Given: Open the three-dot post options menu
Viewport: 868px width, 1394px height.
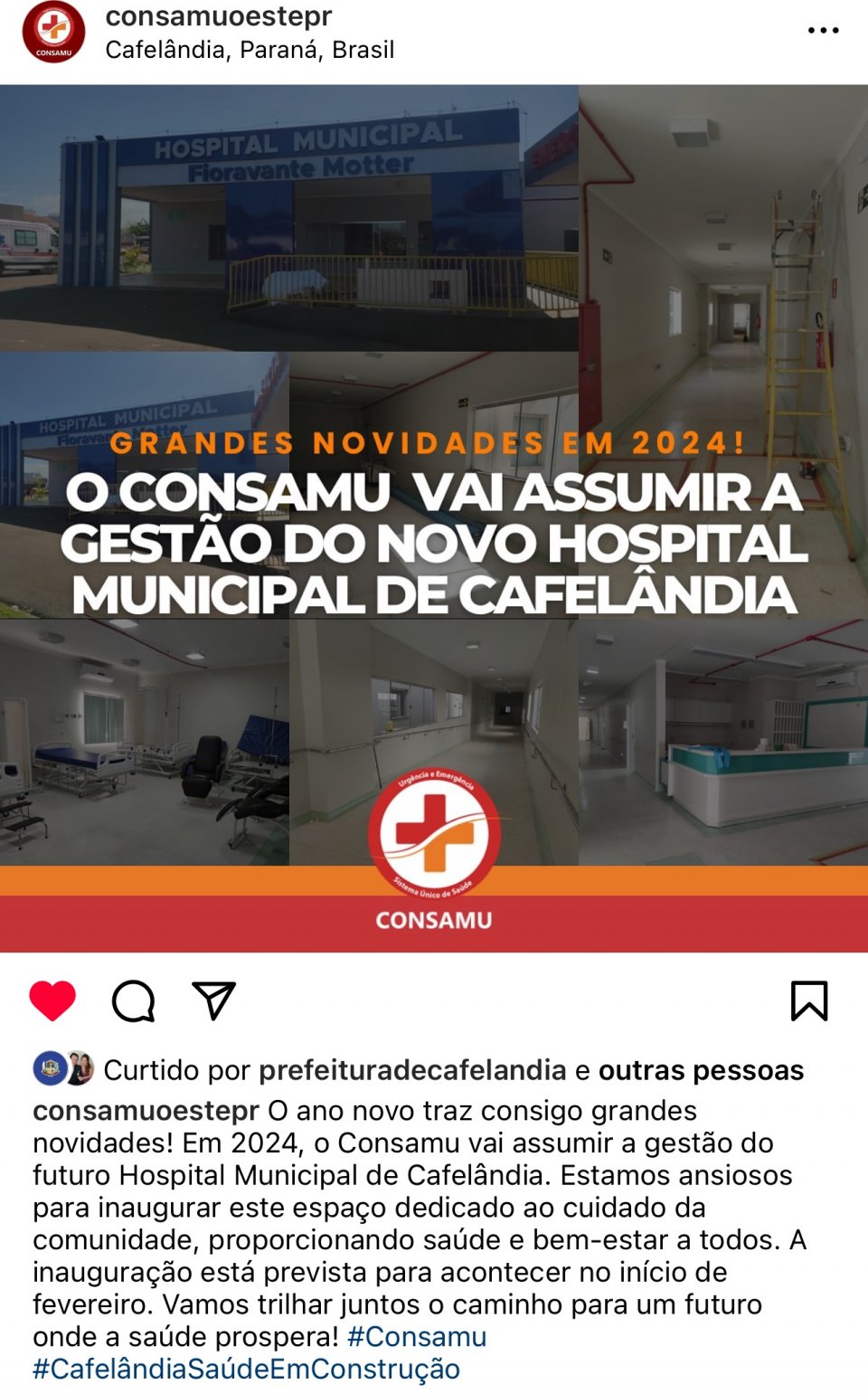Looking at the screenshot, I should click(x=823, y=31).
